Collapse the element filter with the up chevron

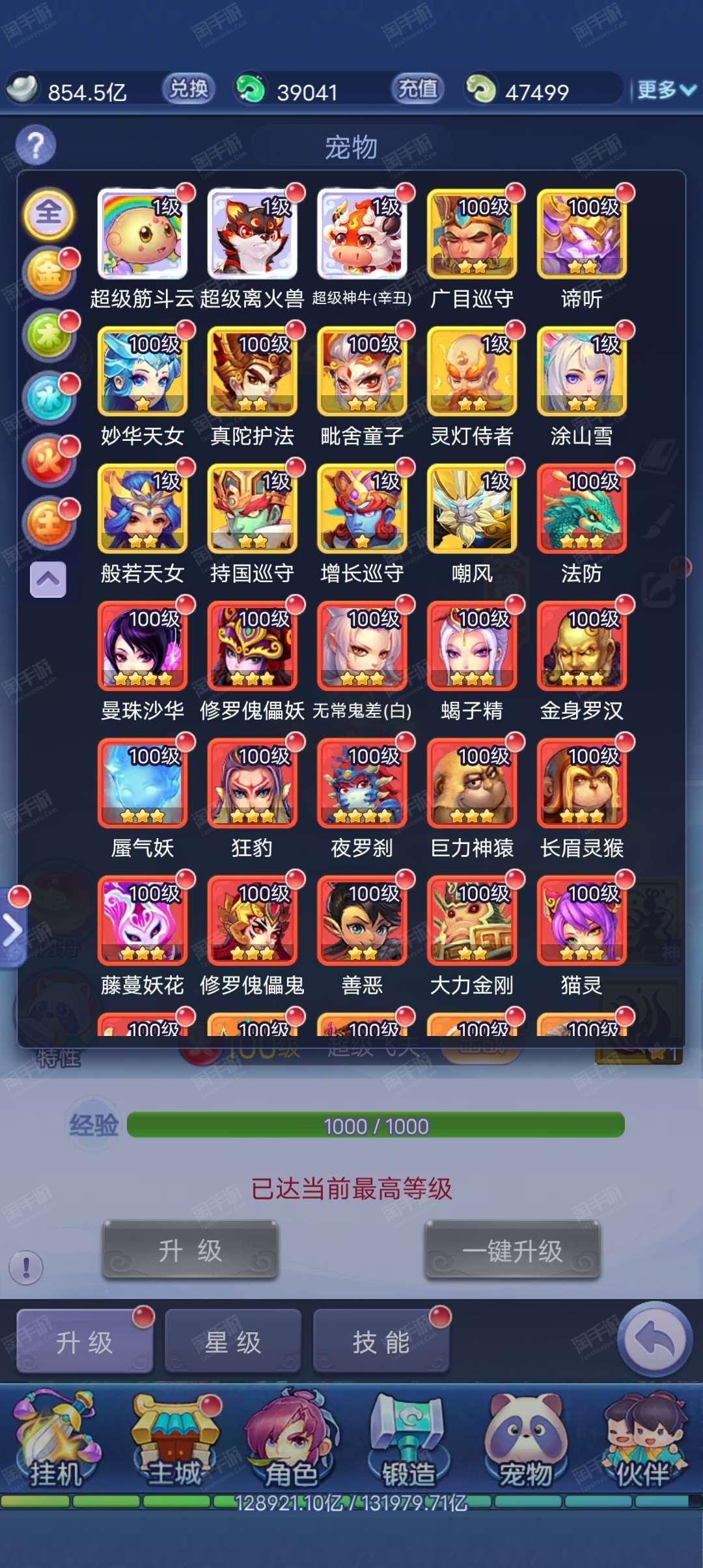(48, 579)
